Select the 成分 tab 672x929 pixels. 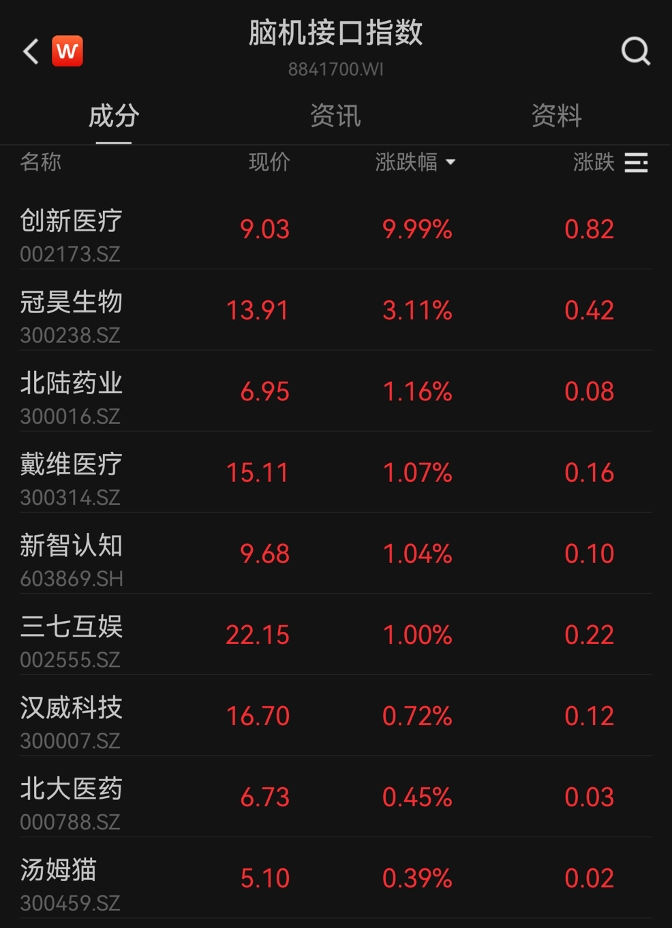(x=114, y=116)
